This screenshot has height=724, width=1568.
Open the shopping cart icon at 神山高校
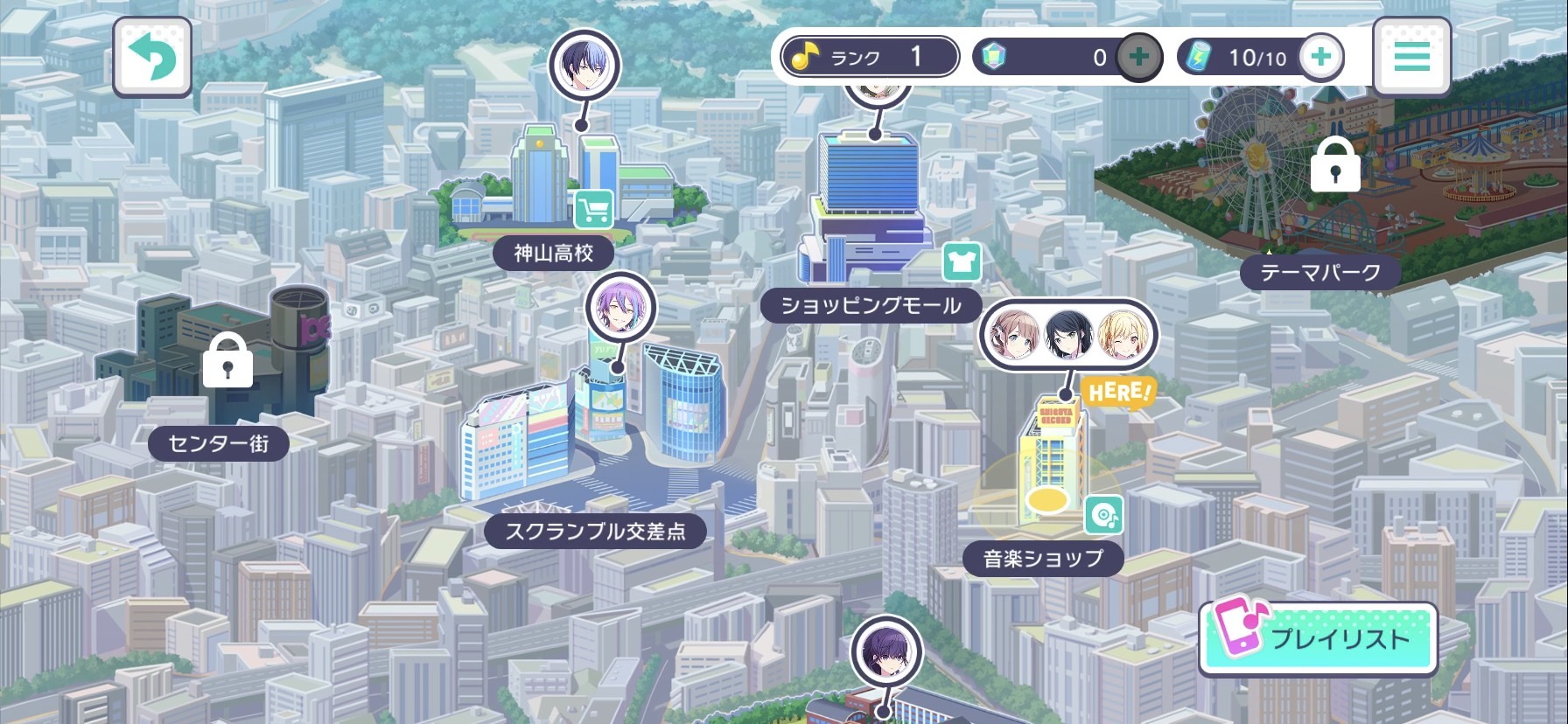click(x=594, y=210)
